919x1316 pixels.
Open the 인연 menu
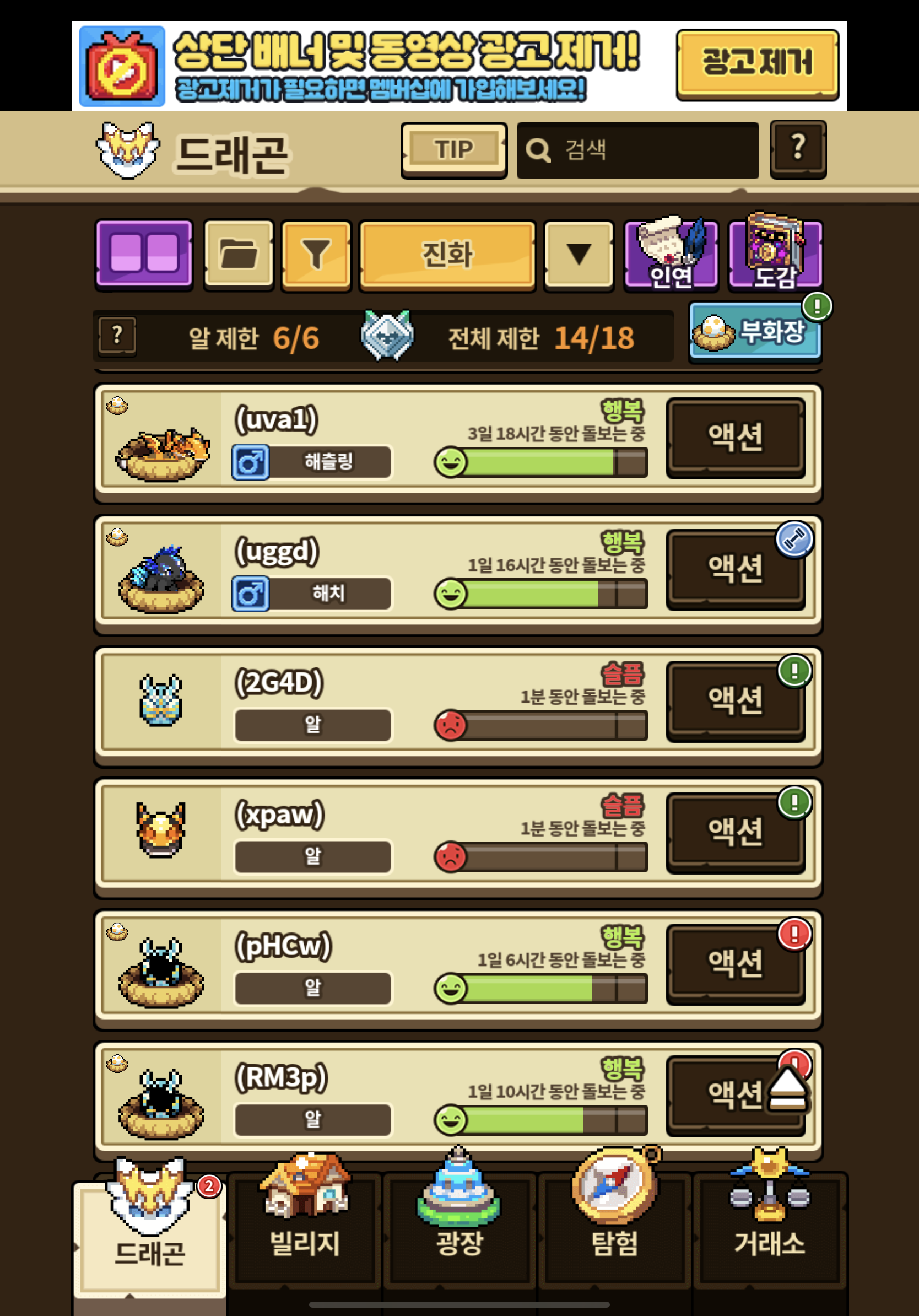coord(671,255)
